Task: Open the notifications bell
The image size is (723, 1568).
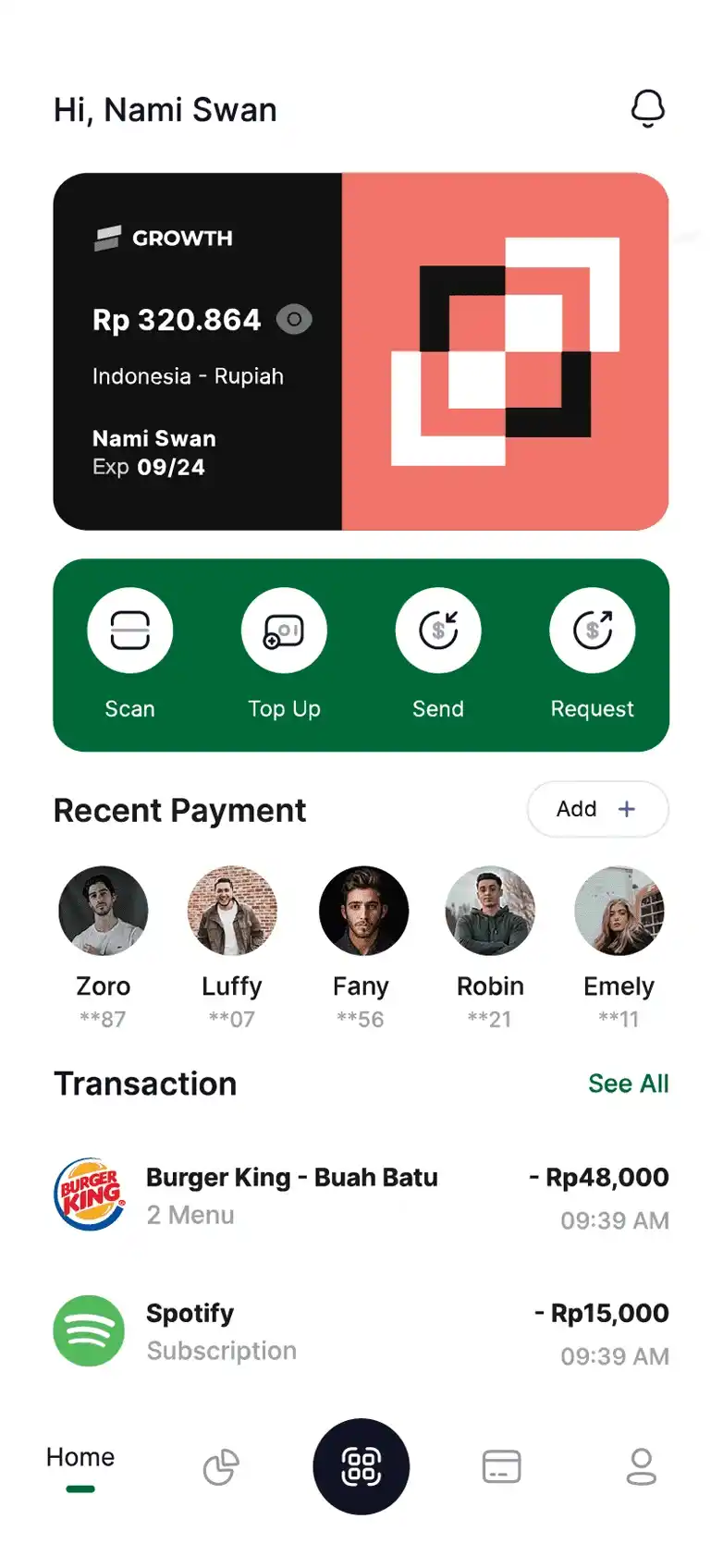Action: coord(647,109)
